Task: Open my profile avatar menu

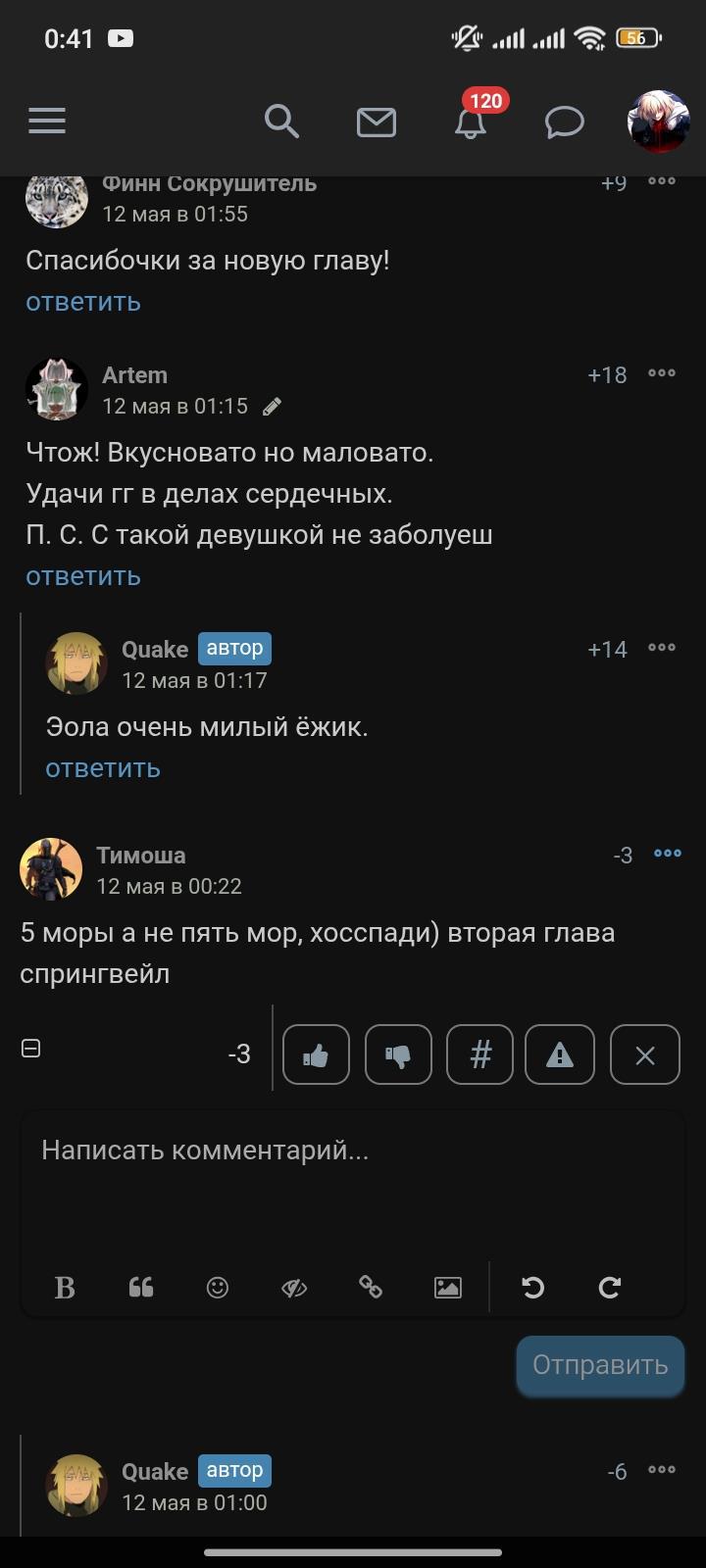Action: pos(658,122)
